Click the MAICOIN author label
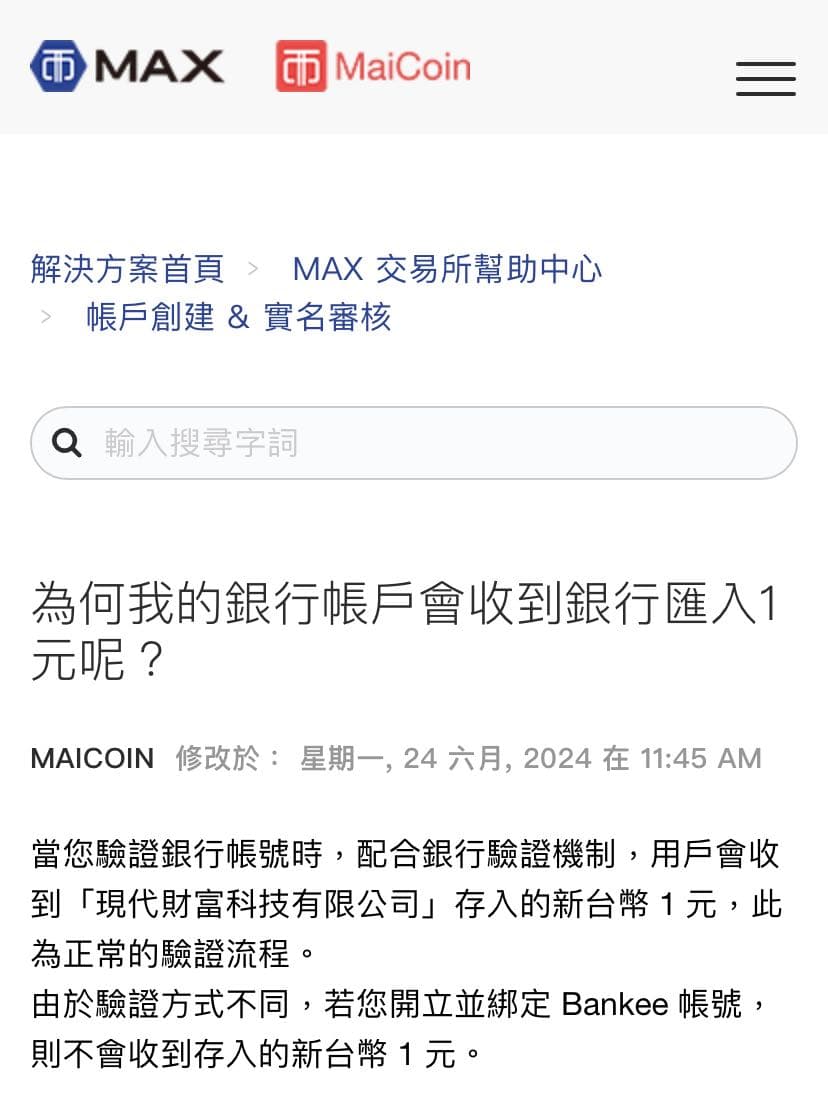Image resolution: width=828 pixels, height=1105 pixels. pyautogui.click(x=91, y=759)
